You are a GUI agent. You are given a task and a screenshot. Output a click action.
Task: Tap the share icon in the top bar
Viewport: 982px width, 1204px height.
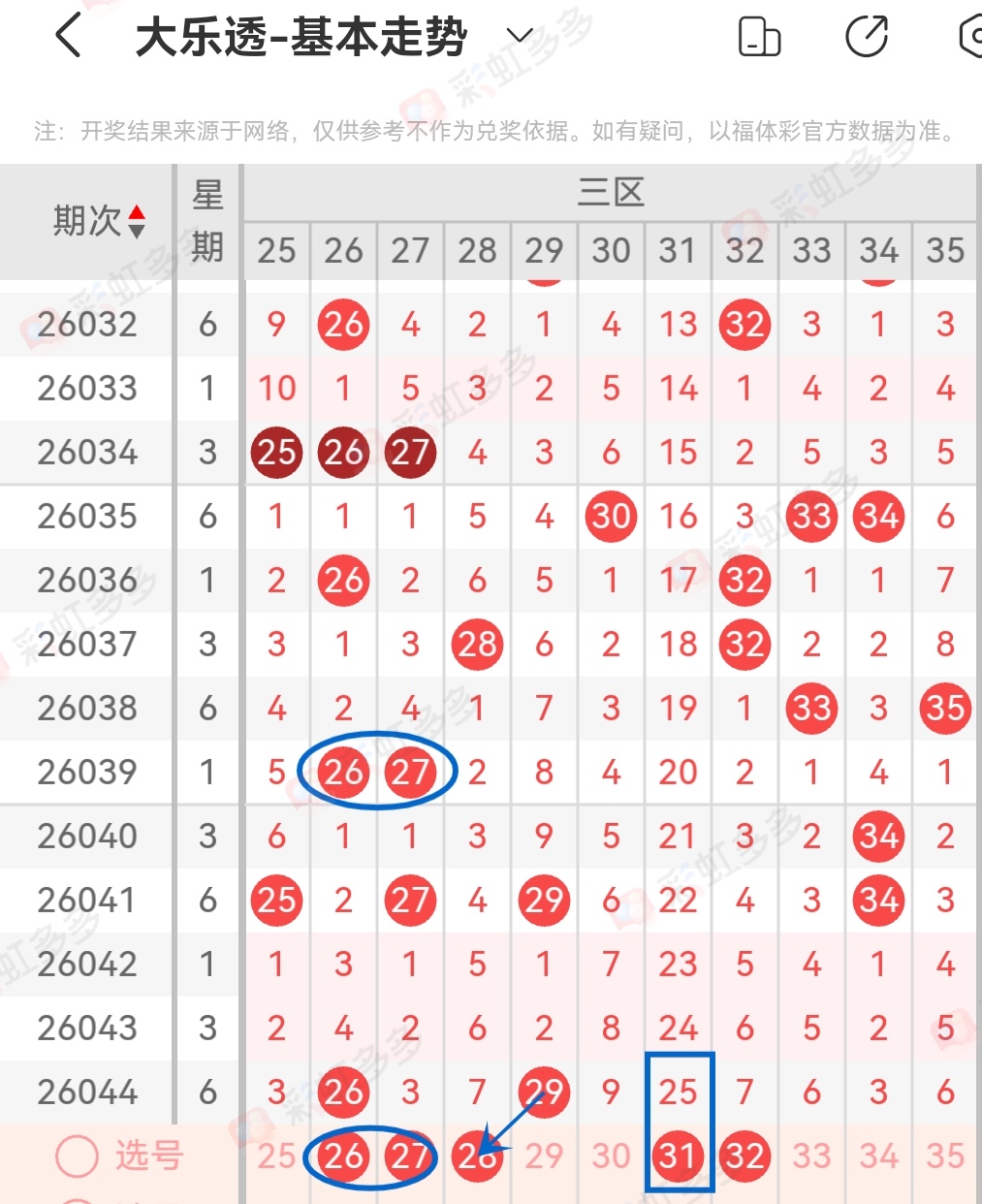(866, 36)
